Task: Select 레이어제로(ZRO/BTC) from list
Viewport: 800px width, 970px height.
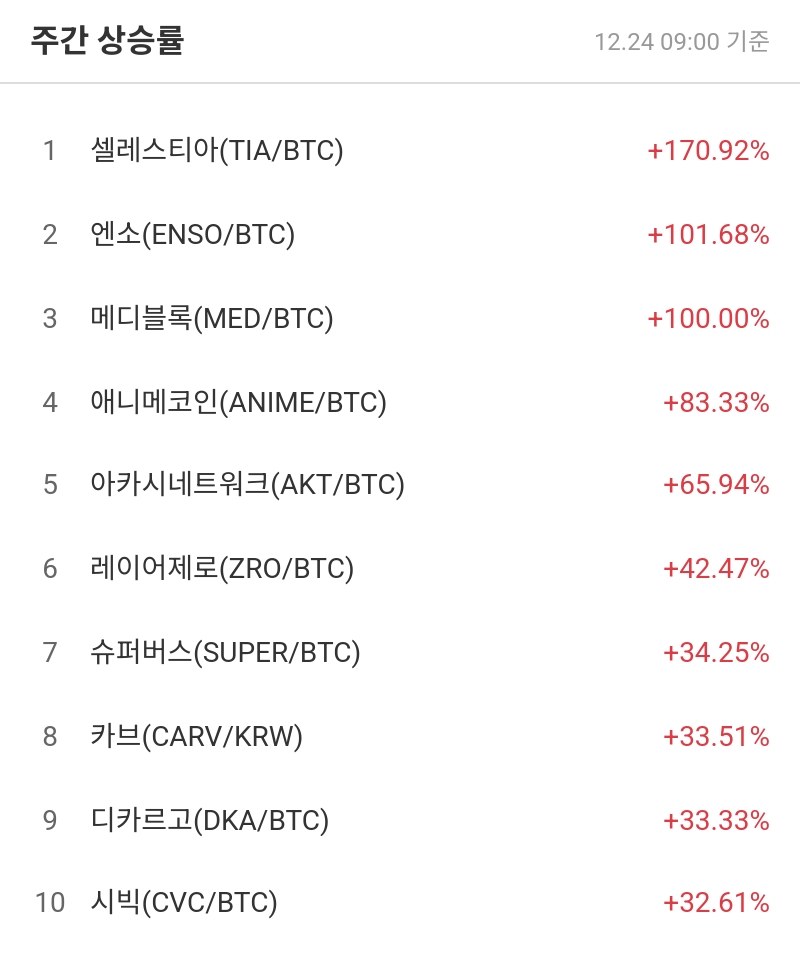Action: click(x=220, y=568)
